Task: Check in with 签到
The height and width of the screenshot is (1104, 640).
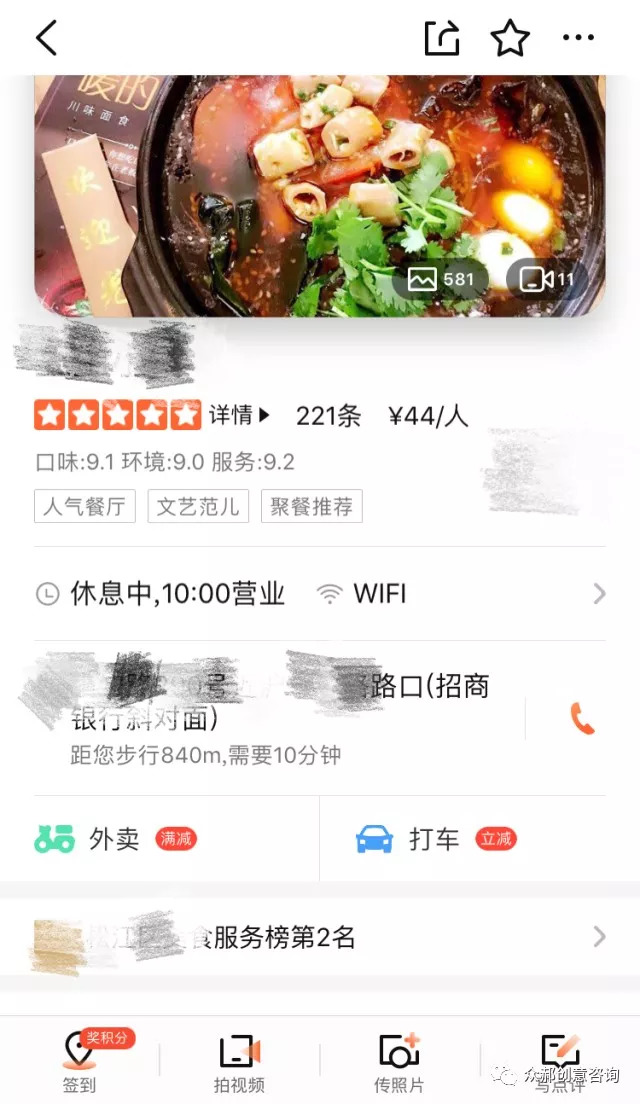Action: click(79, 1062)
